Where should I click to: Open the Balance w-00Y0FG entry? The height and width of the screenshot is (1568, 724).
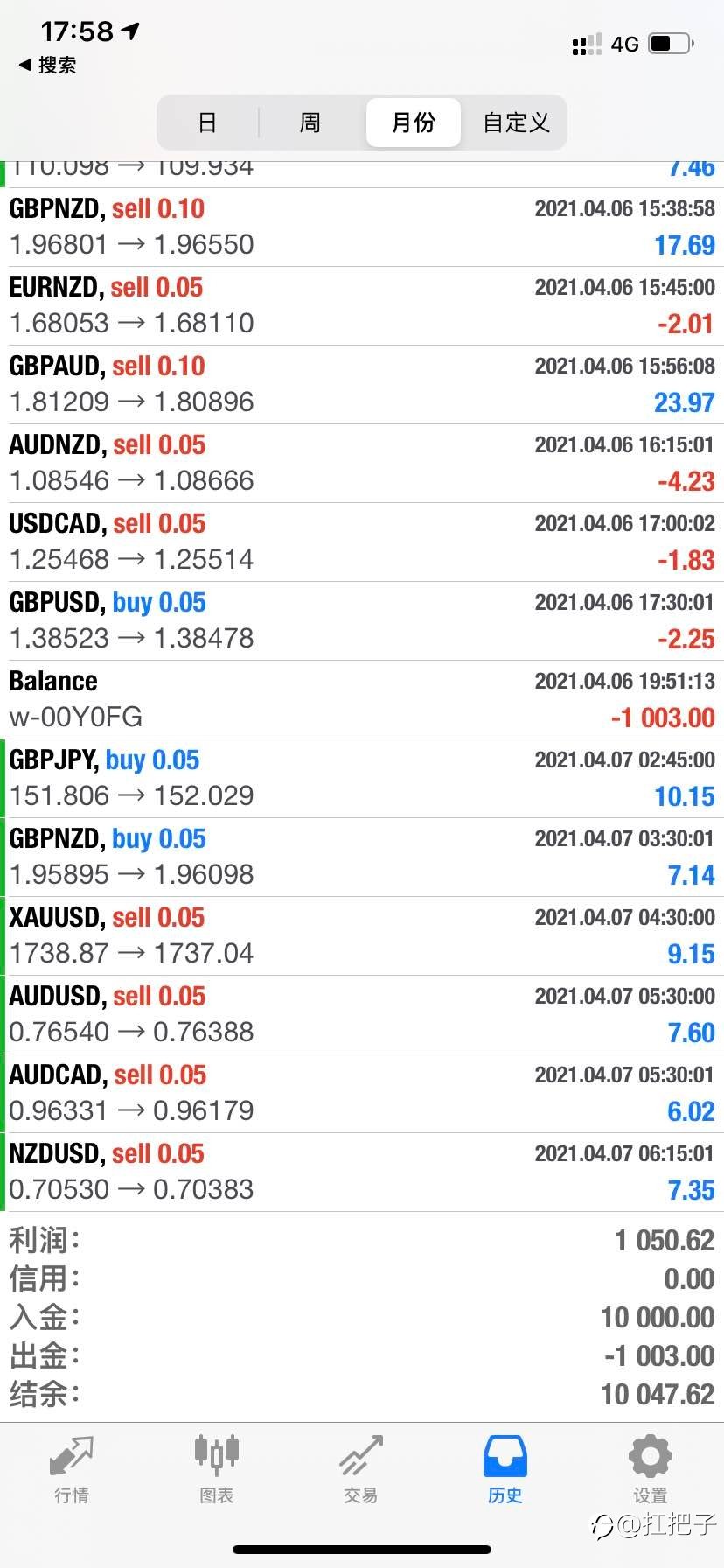point(362,700)
